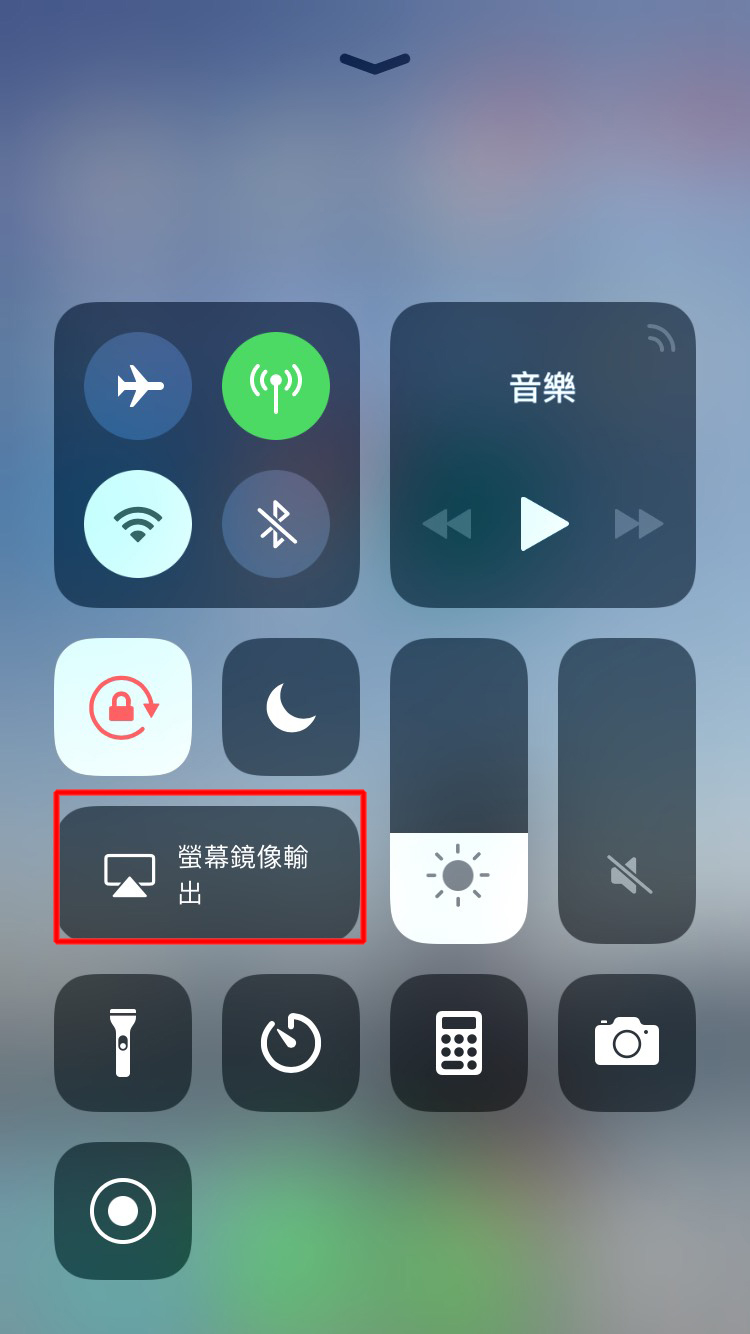Enable Do Not Disturb moon
The width and height of the screenshot is (750, 1334).
tap(291, 707)
